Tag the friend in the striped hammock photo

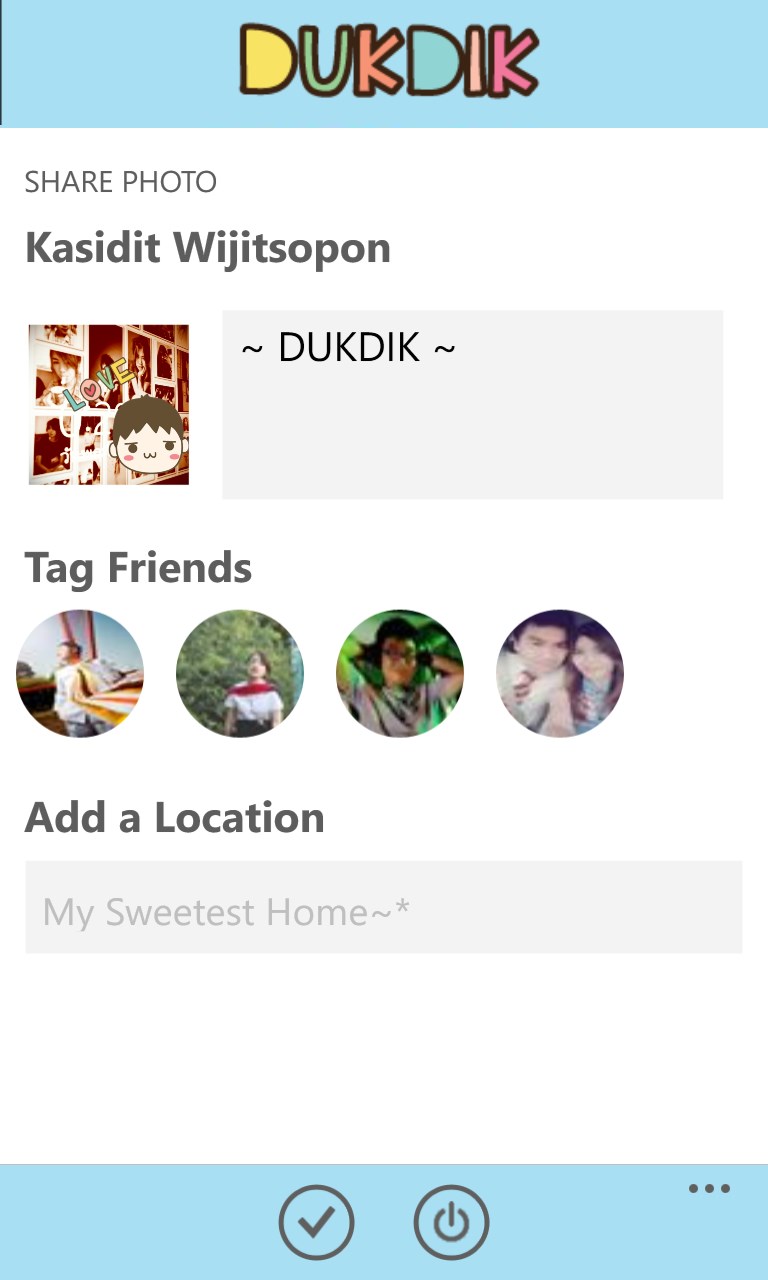[x=80, y=674]
